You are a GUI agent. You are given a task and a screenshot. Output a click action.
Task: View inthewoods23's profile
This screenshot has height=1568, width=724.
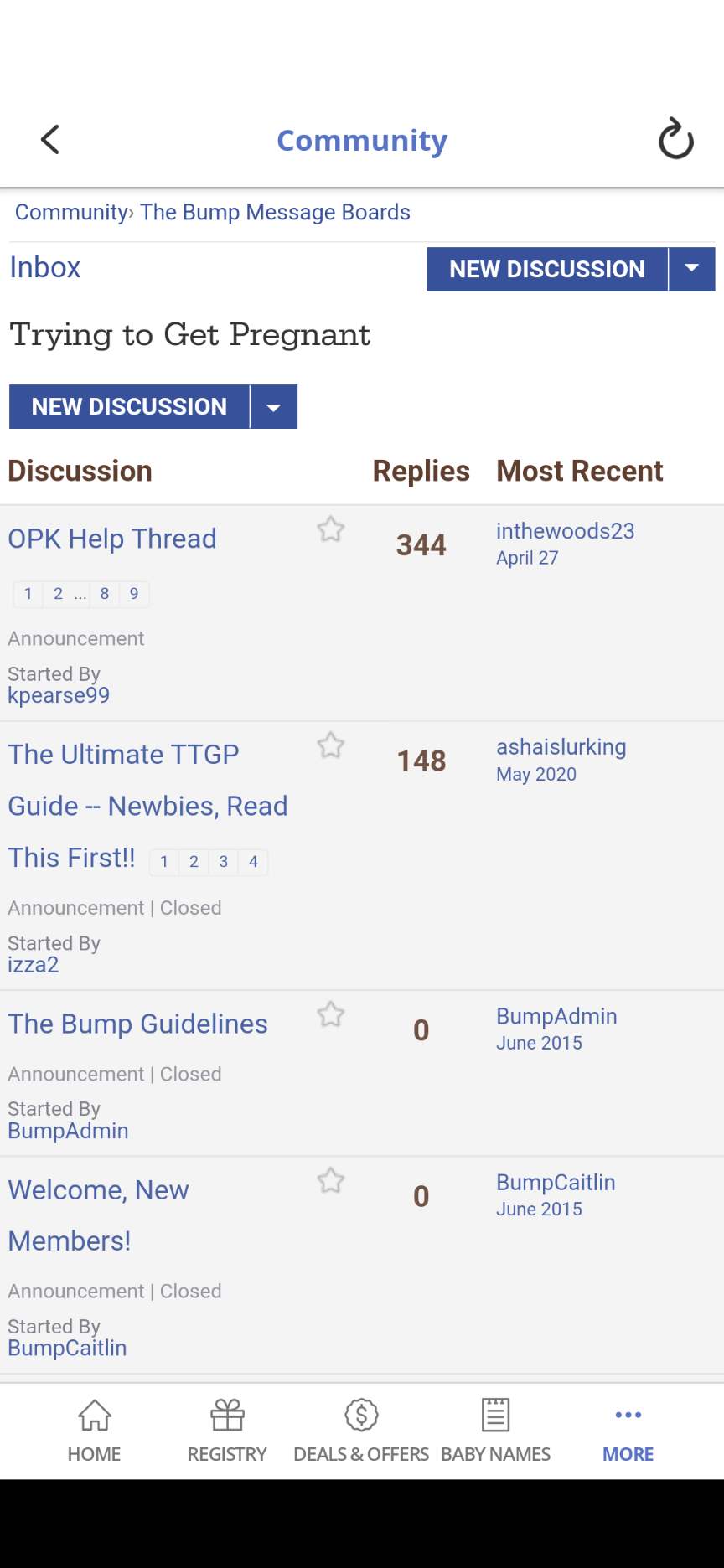(565, 531)
